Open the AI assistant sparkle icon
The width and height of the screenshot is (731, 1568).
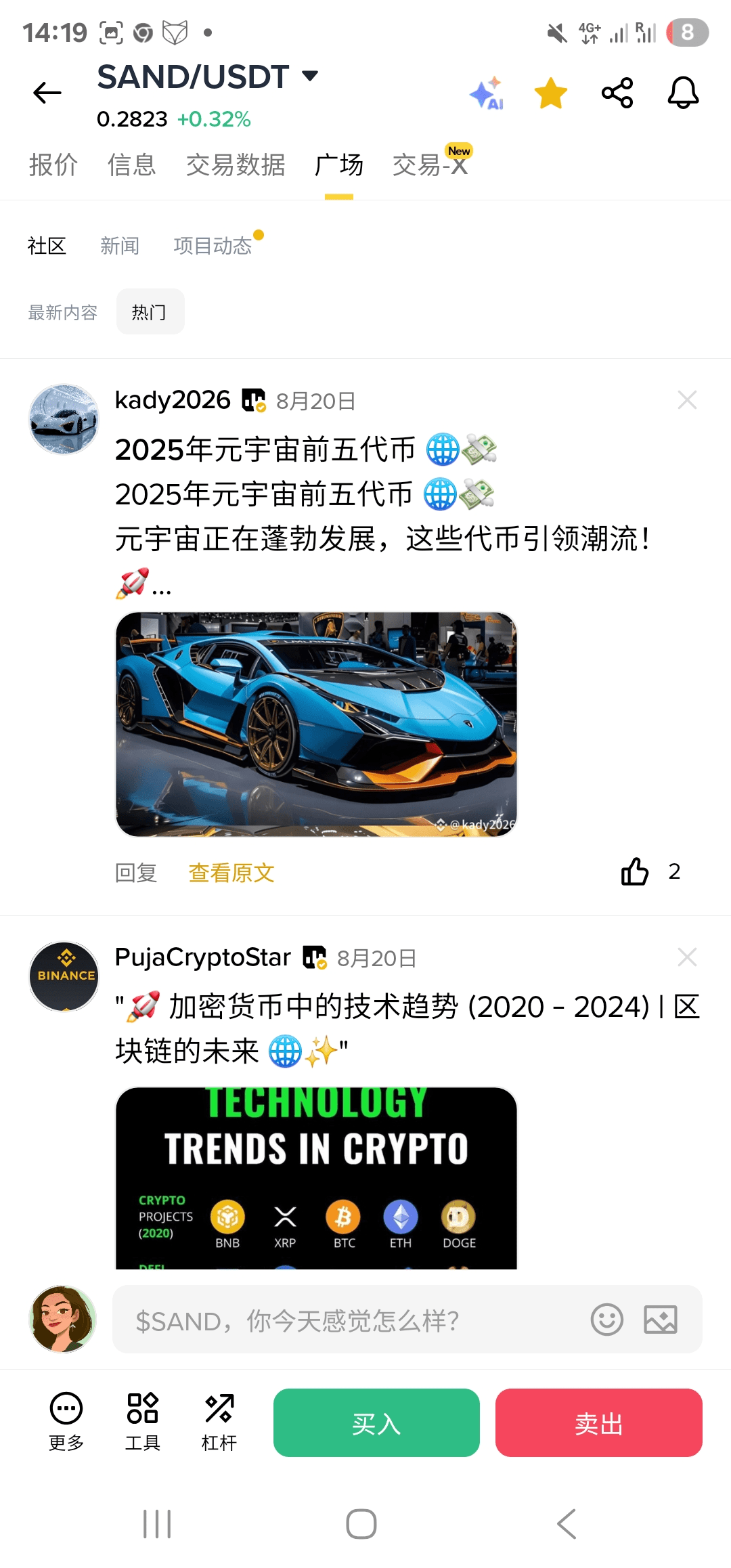click(x=487, y=93)
